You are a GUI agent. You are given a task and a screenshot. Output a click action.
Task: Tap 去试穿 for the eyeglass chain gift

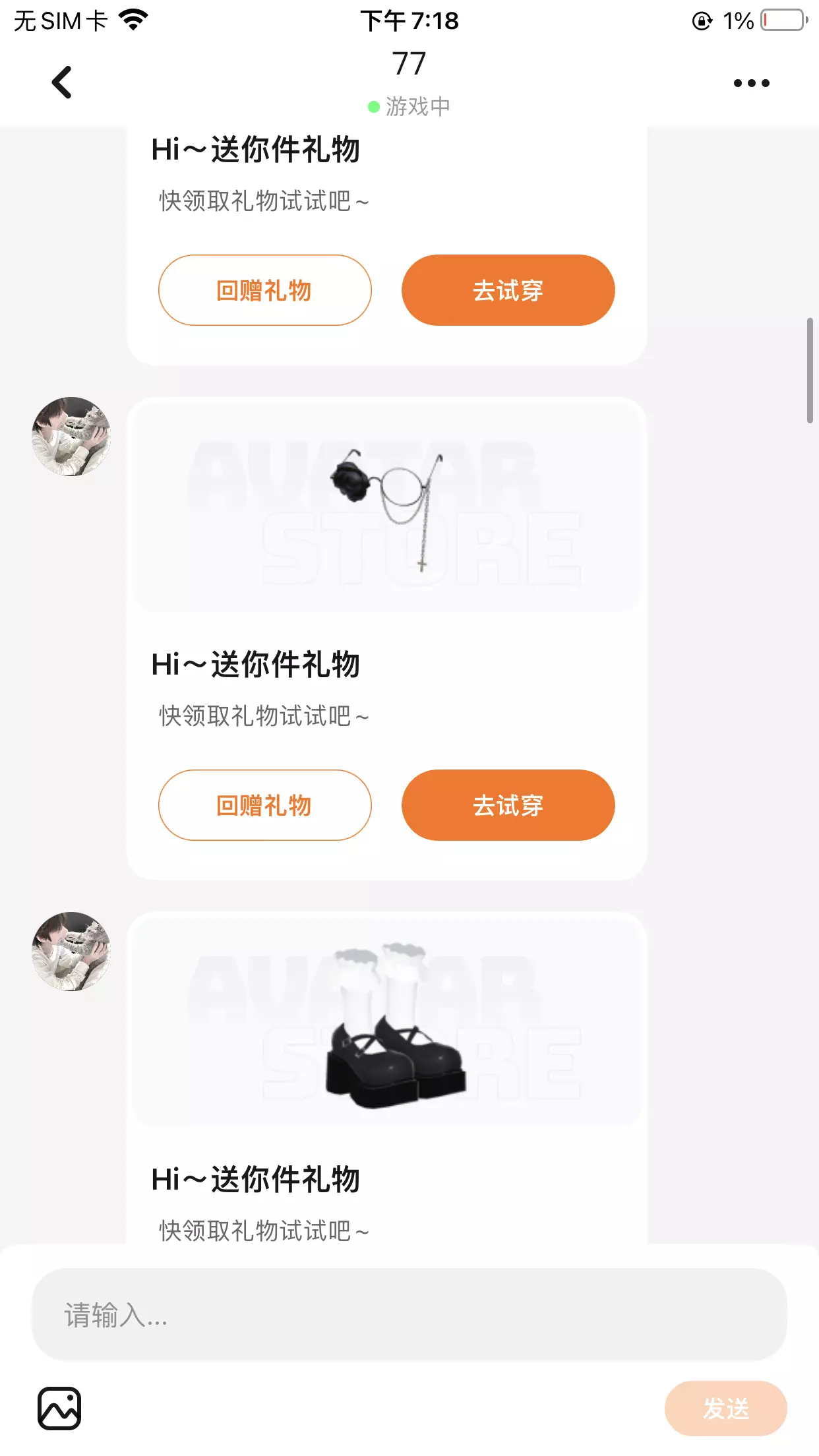508,805
